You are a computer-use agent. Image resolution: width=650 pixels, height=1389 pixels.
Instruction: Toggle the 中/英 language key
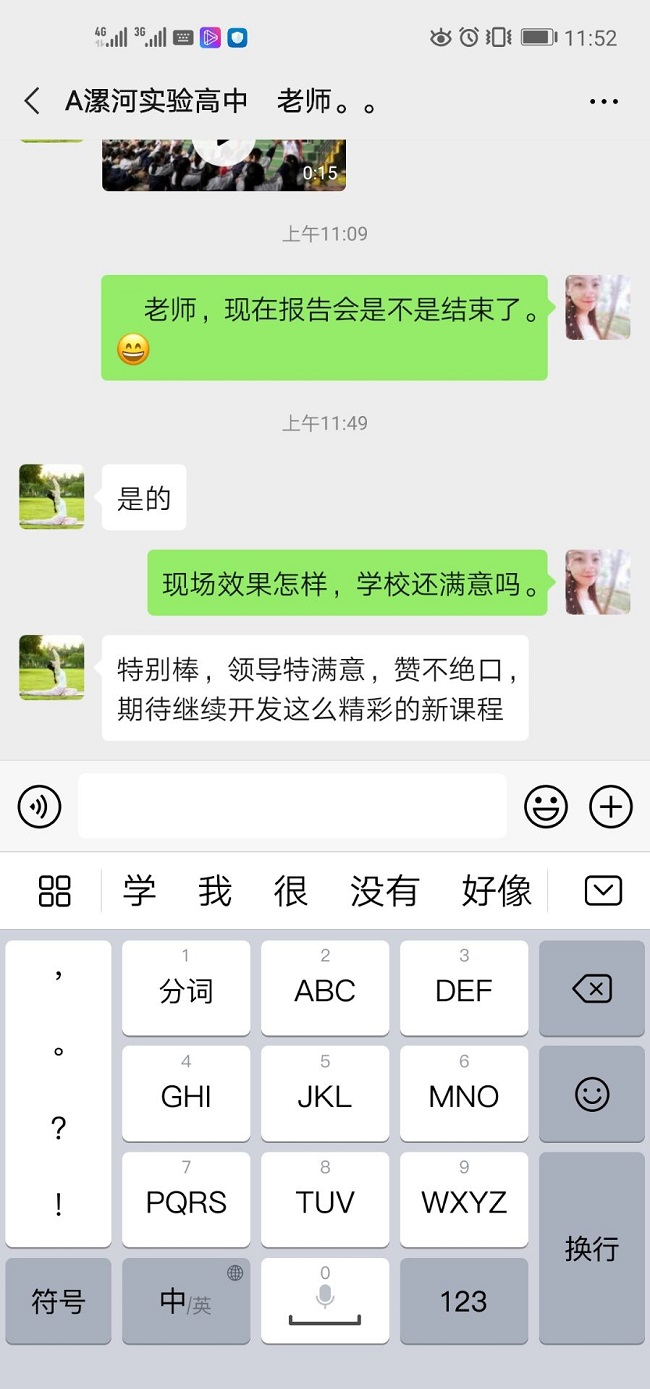186,1301
